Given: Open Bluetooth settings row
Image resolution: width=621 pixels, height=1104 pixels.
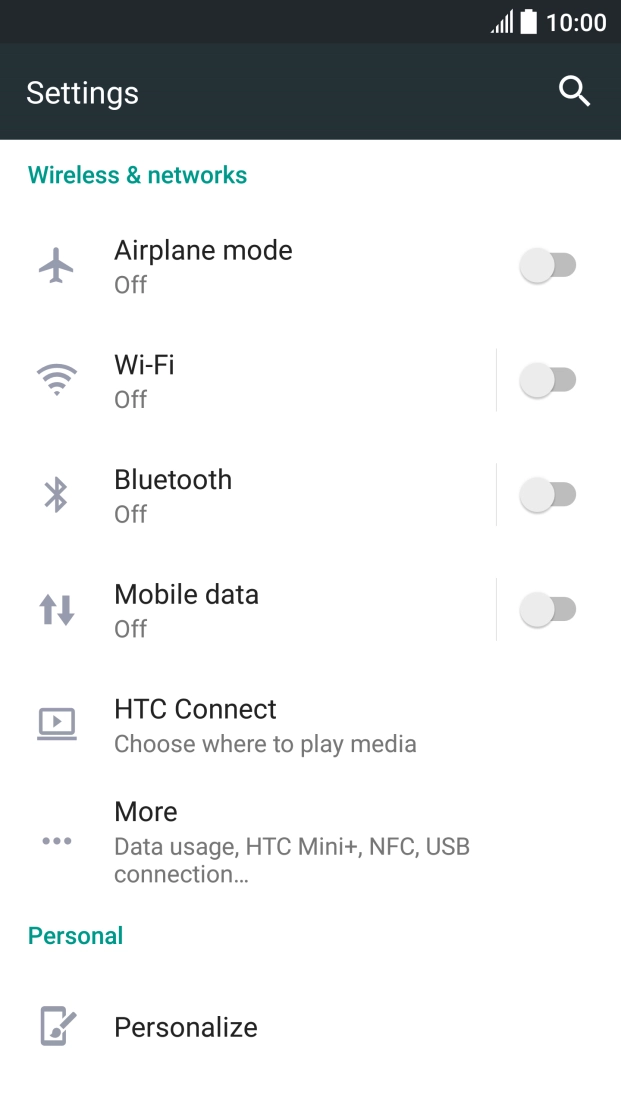Looking at the screenshot, I should (250, 495).
